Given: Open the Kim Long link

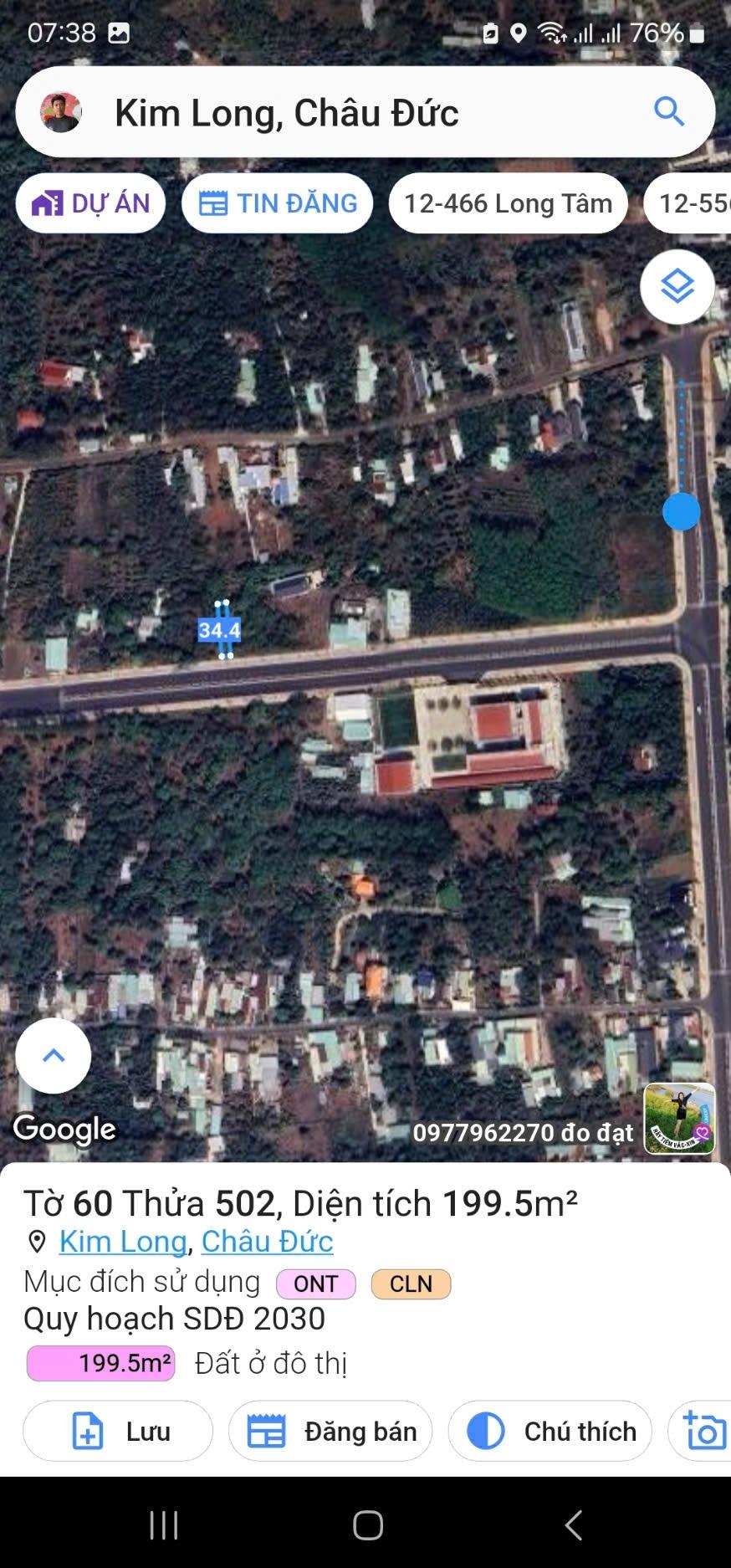Looking at the screenshot, I should (123, 1241).
